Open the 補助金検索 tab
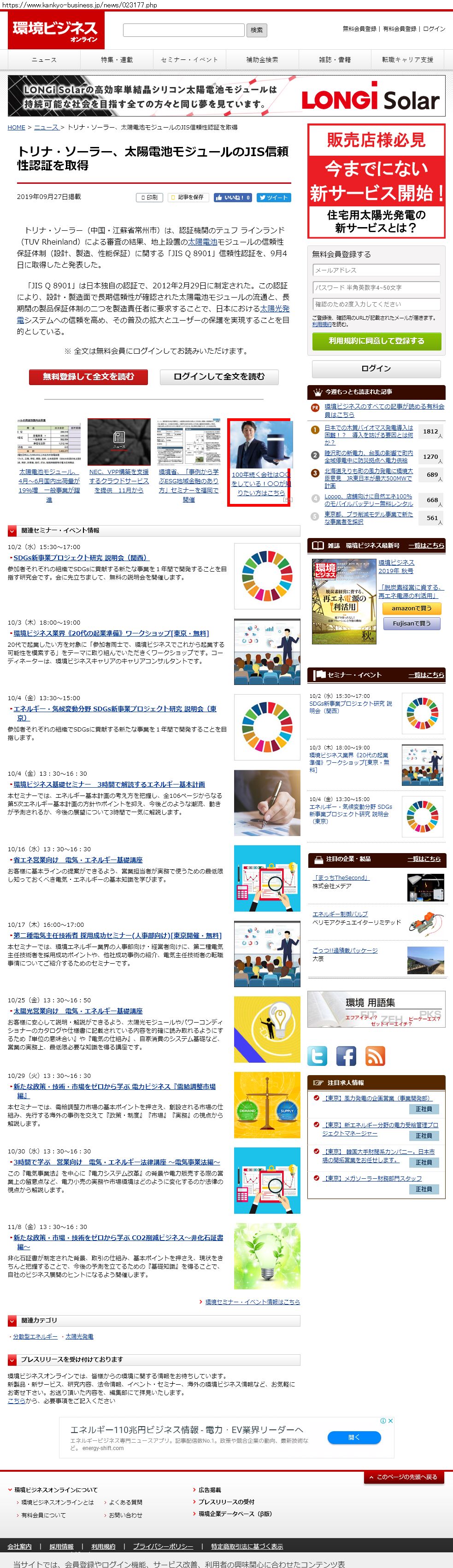453x1568 pixels. pyautogui.click(x=262, y=60)
